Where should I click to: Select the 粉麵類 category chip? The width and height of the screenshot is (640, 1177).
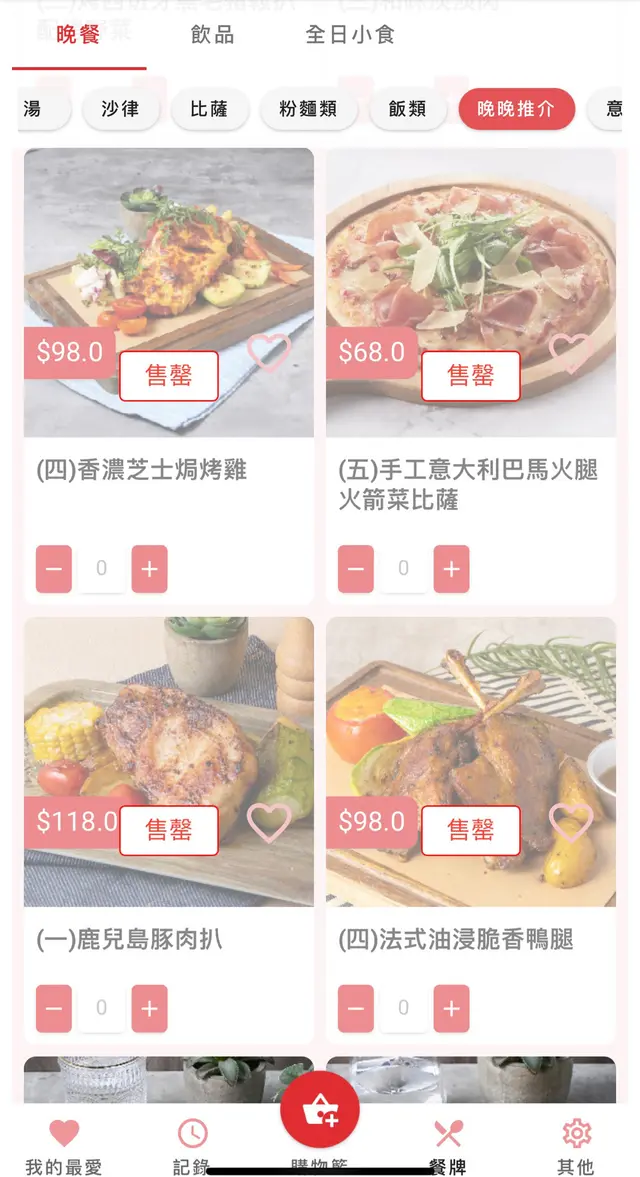point(309,109)
